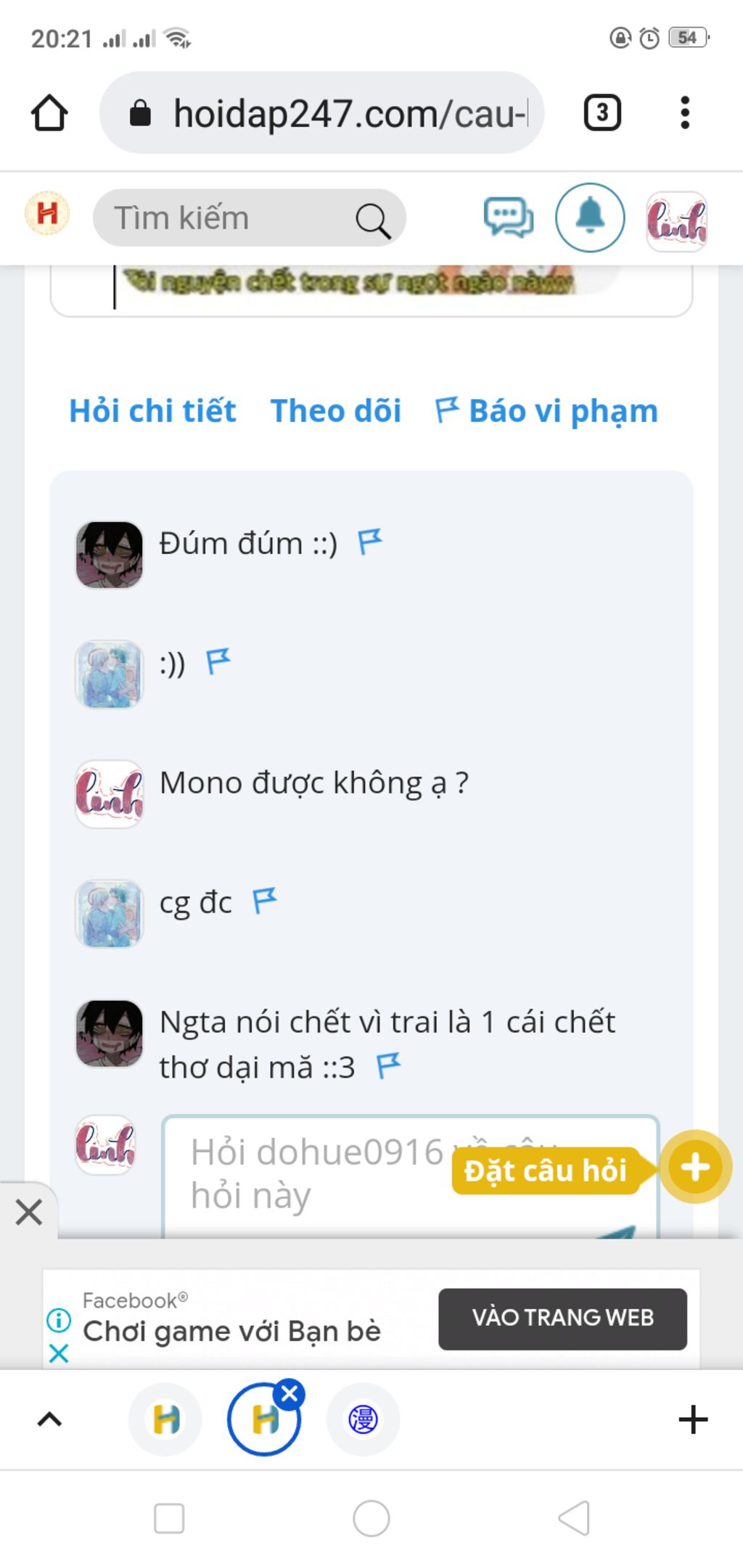Image resolution: width=743 pixels, height=1568 pixels.
Task: Flag the "Ngta nói chết vì trai" comment
Action: point(389,1065)
